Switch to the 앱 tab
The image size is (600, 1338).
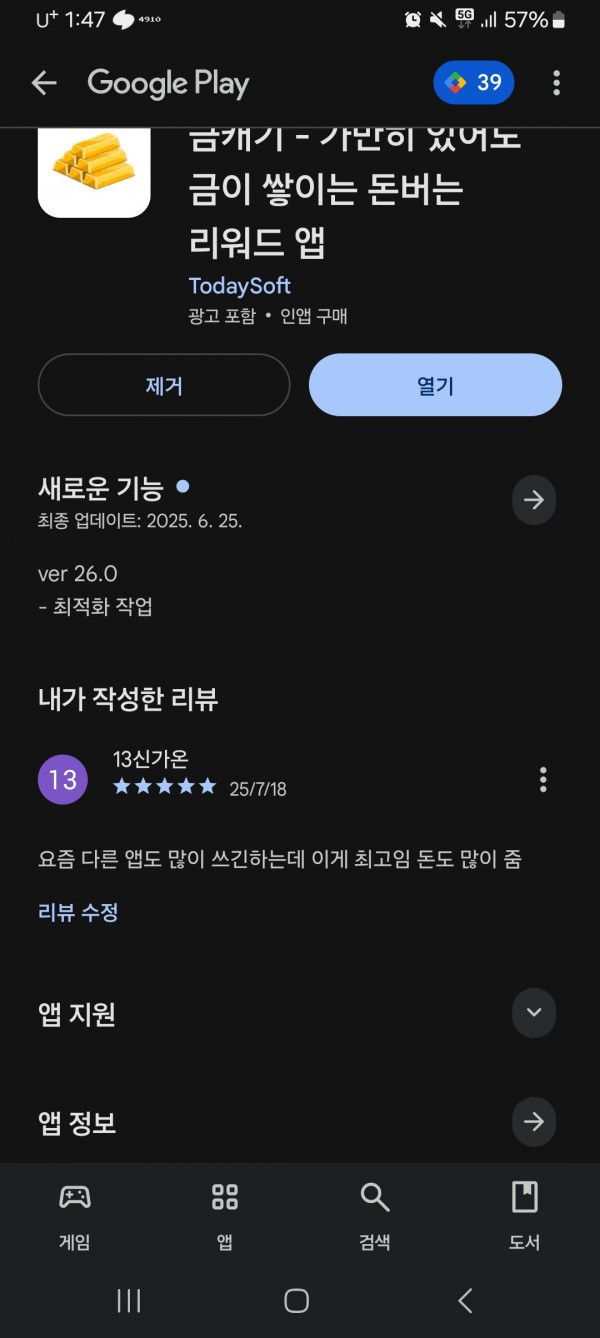coord(225,1215)
